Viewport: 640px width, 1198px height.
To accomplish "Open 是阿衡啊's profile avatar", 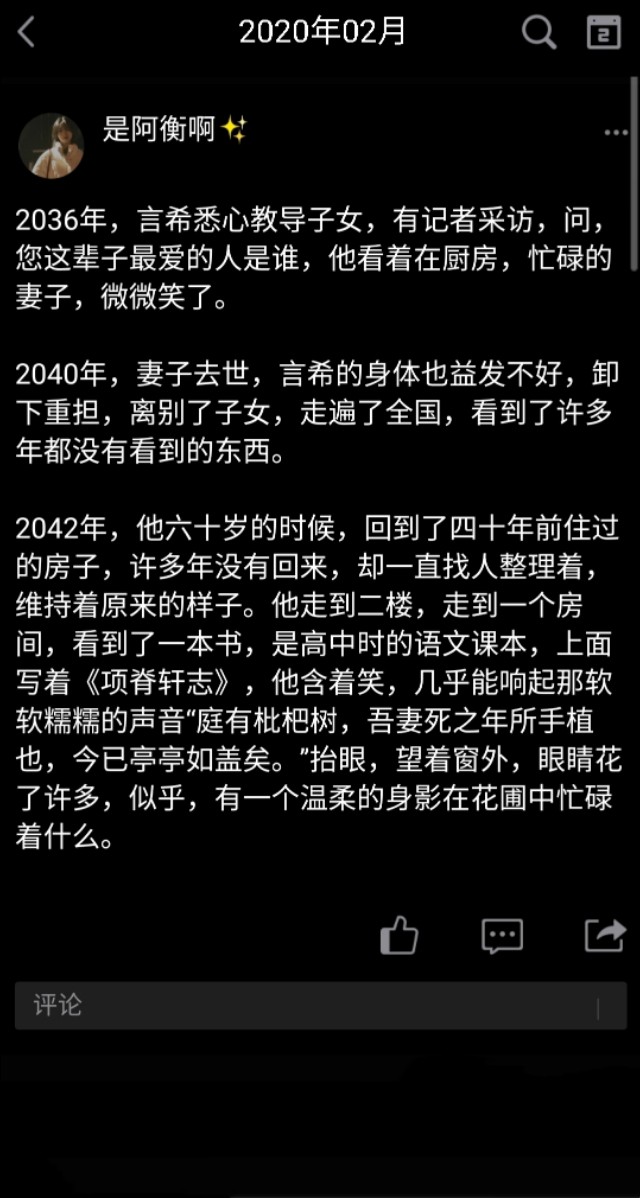I will (x=50, y=145).
